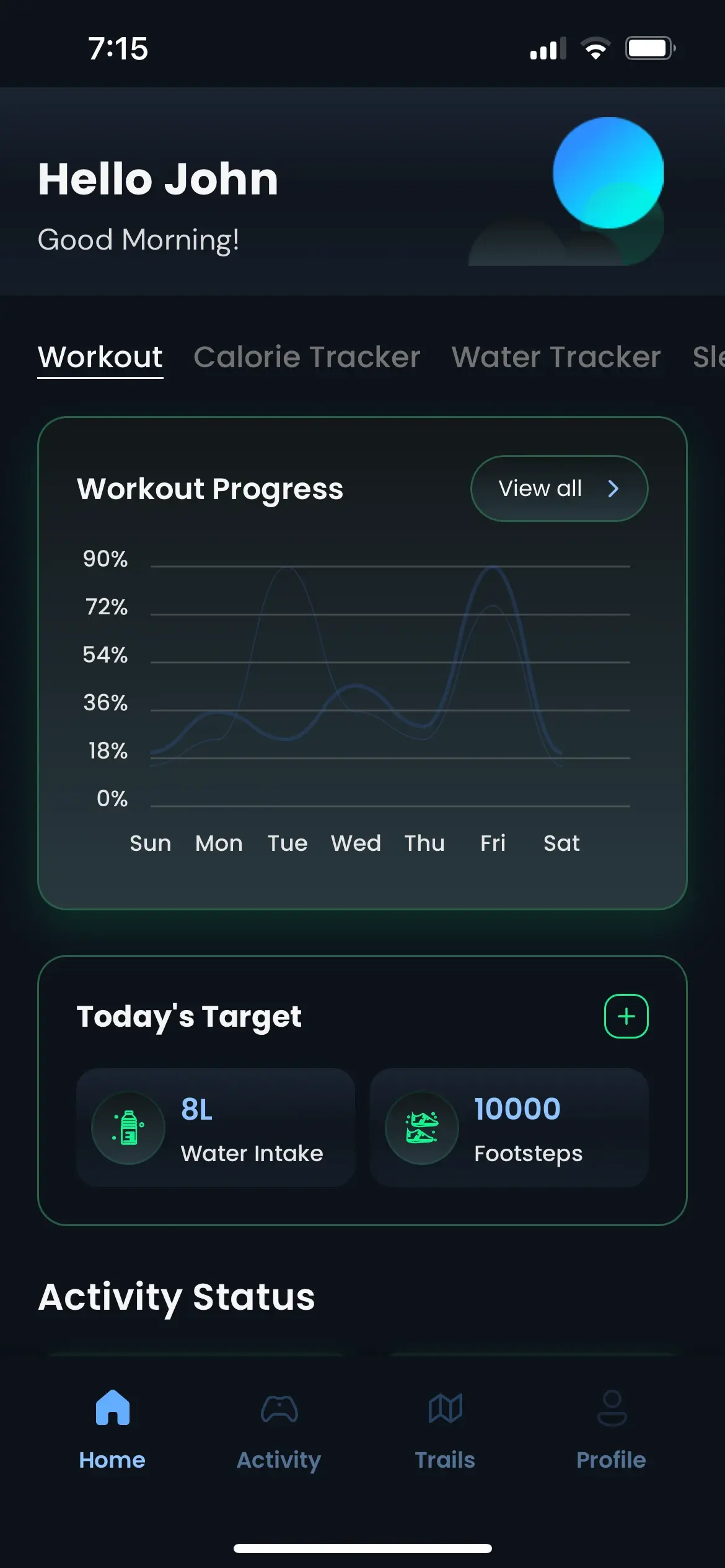Switch to the Calorie Tracker tab

(x=306, y=357)
